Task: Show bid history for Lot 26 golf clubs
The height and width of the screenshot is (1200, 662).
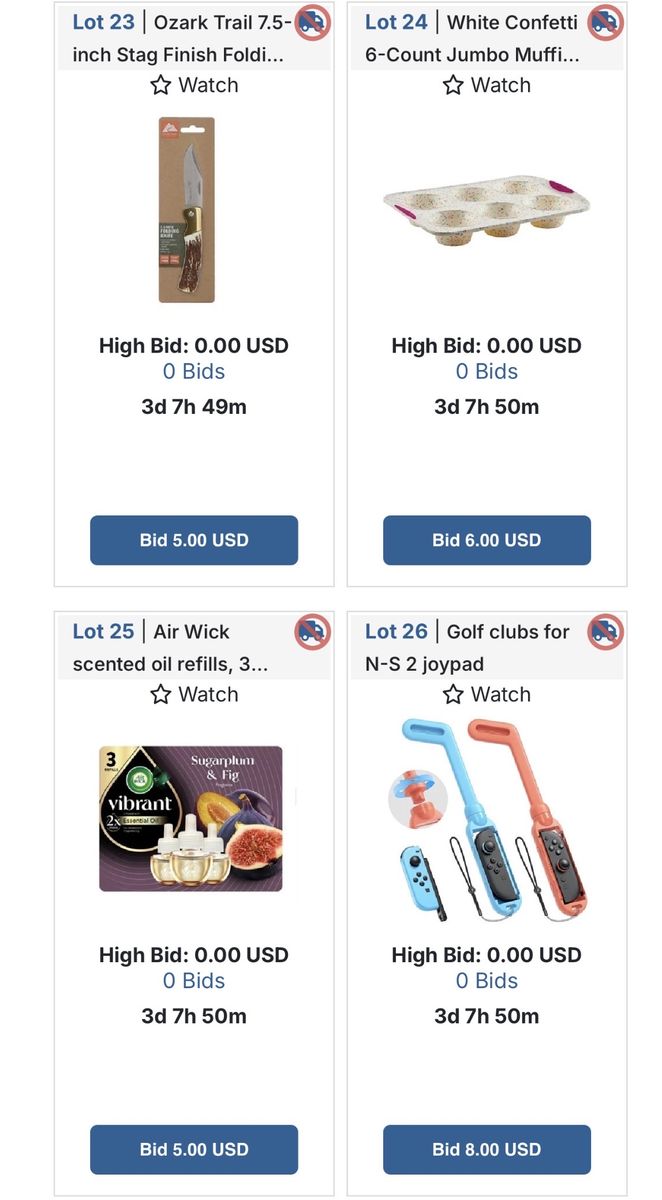Action: pos(486,980)
